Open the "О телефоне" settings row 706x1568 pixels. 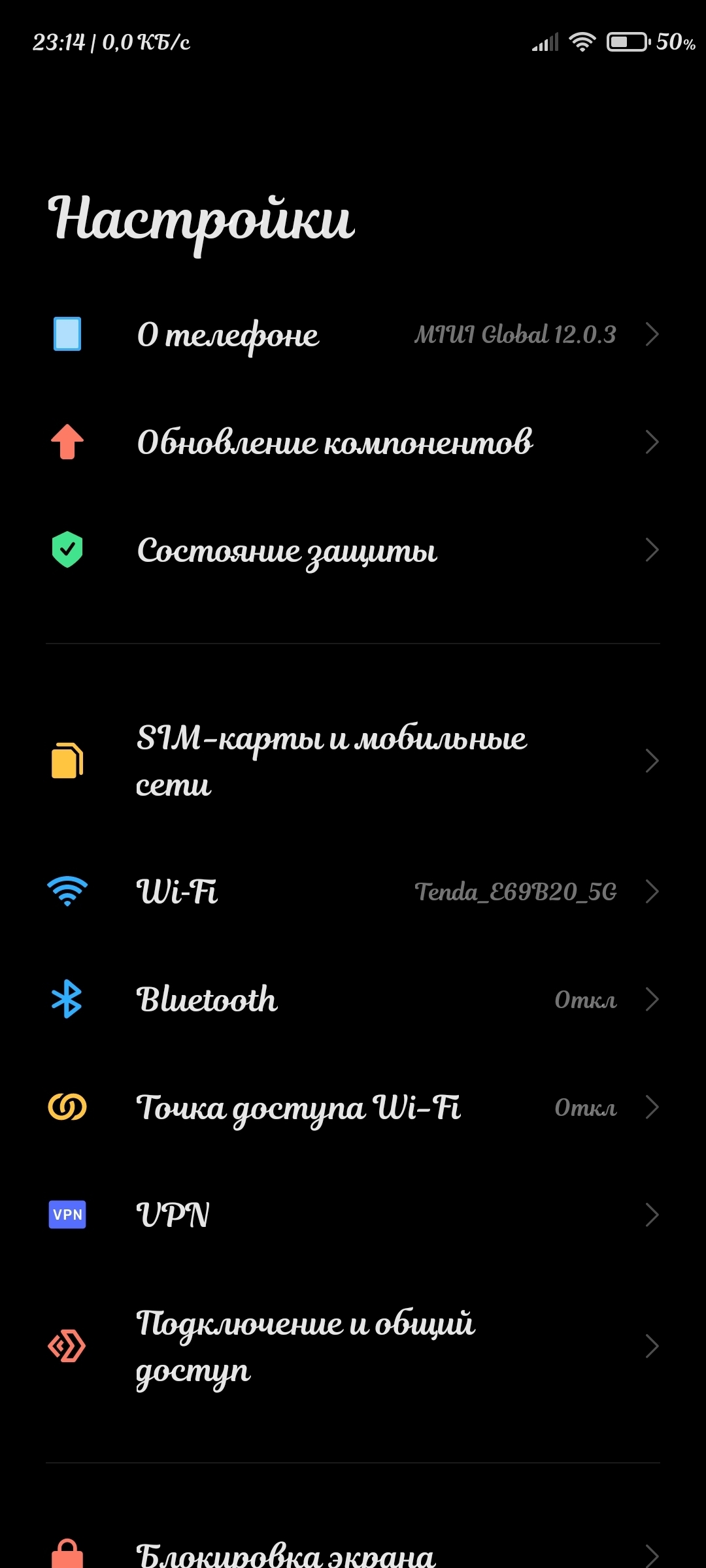(353, 335)
